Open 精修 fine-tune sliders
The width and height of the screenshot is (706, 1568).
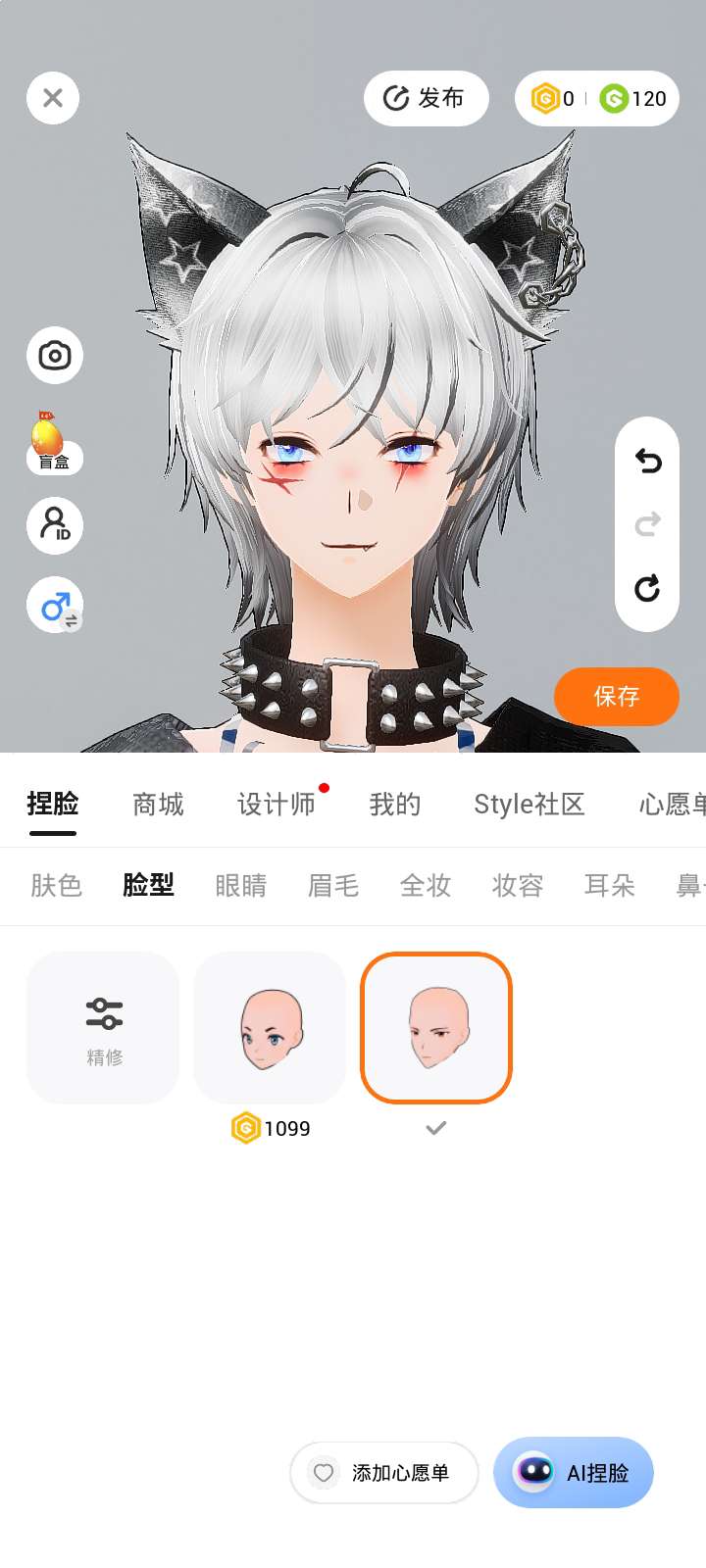pyautogui.click(x=103, y=1027)
